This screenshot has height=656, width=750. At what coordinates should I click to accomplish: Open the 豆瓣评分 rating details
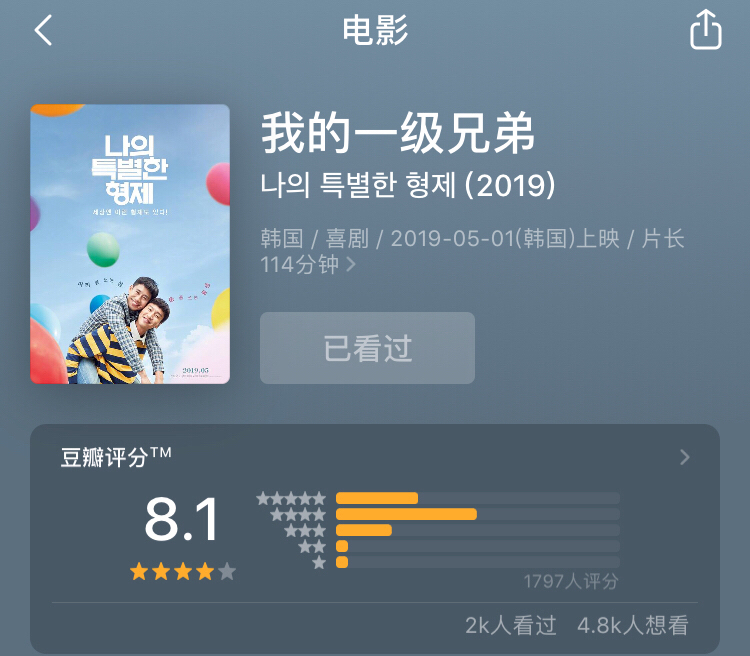tap(684, 457)
